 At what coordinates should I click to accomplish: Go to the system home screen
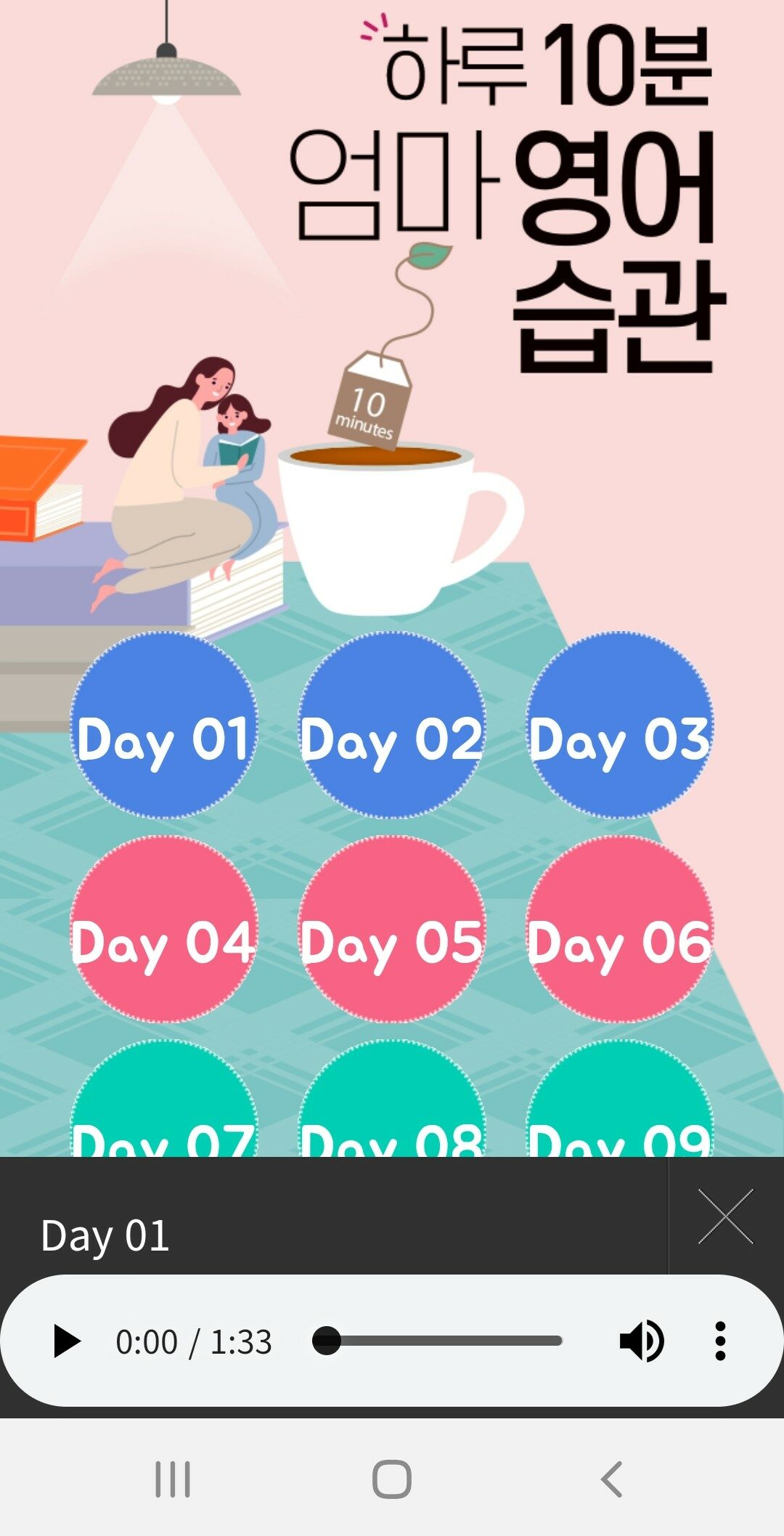392,1479
